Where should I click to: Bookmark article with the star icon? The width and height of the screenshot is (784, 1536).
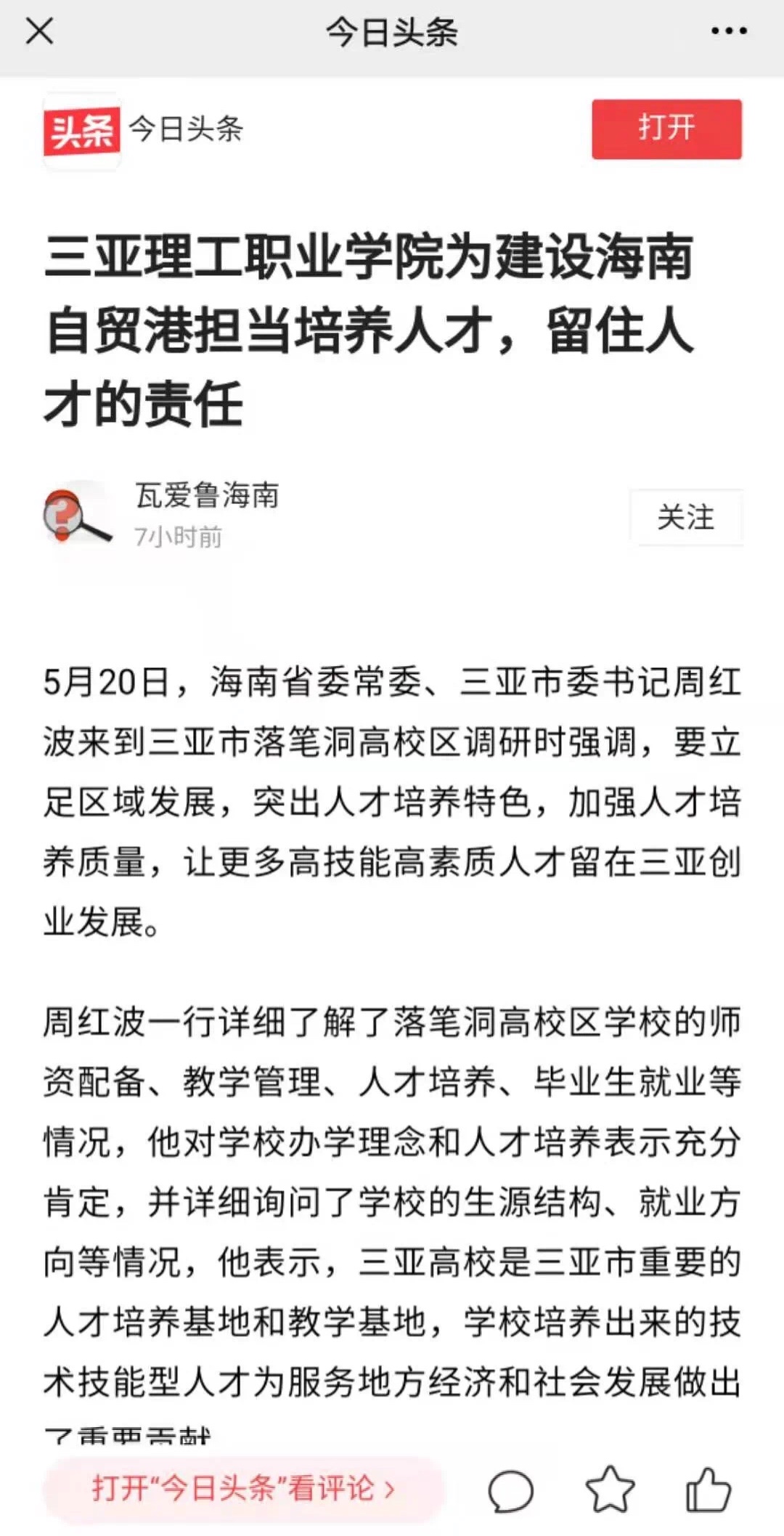tap(610, 1488)
